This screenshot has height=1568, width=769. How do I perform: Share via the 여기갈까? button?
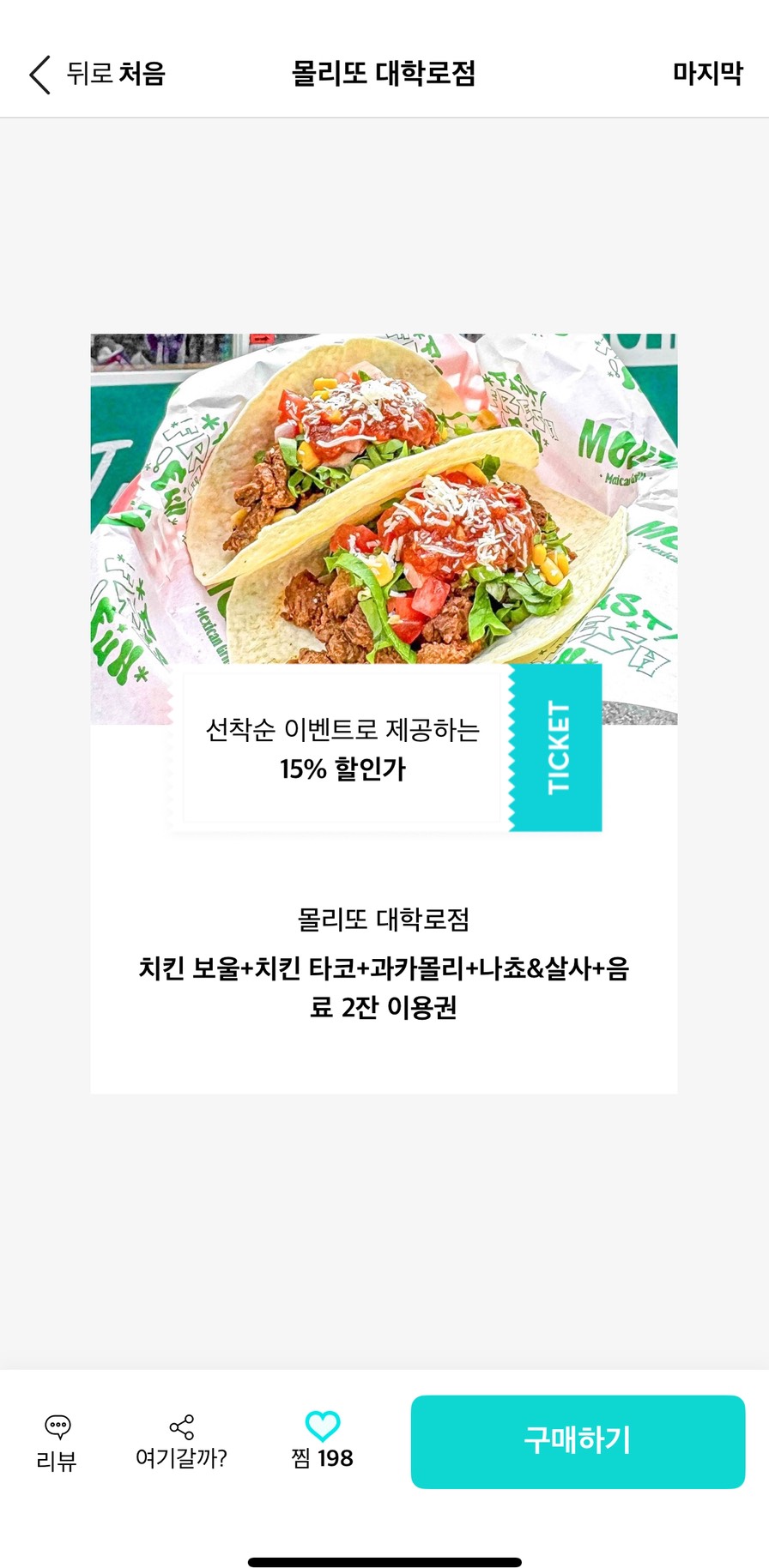pyautogui.click(x=181, y=1443)
